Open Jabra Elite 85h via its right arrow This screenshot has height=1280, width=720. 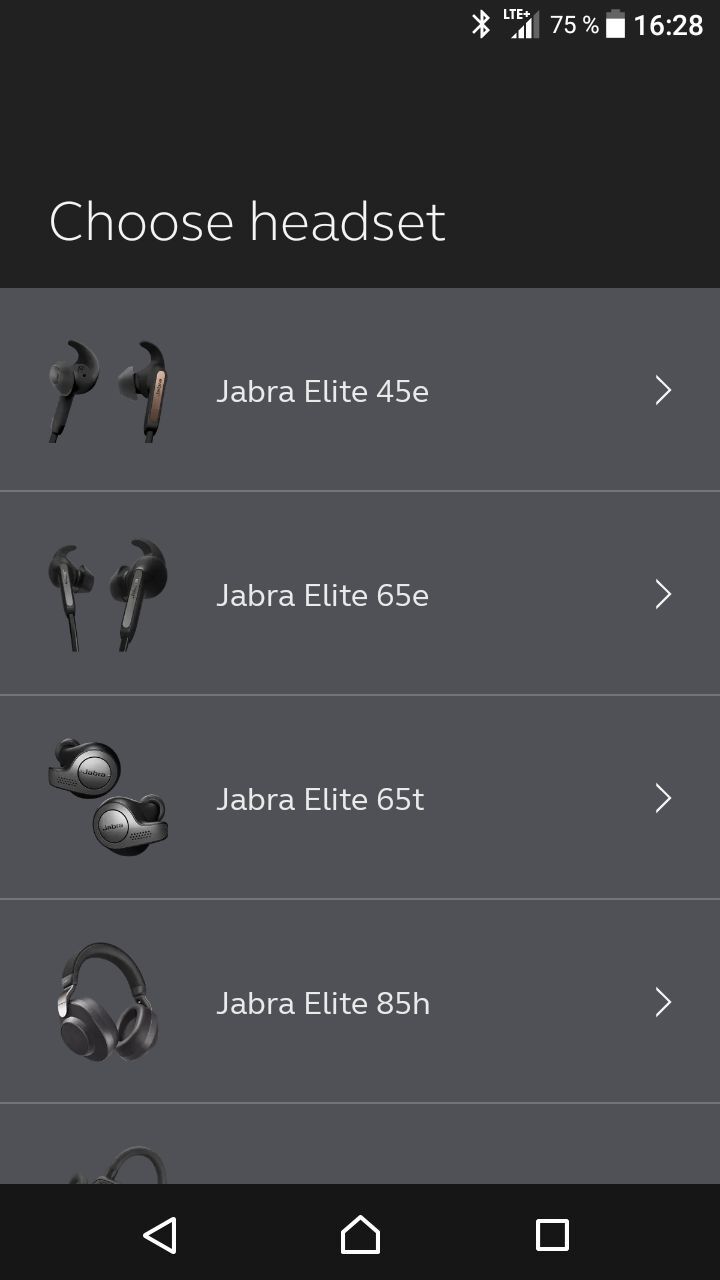[x=663, y=1002]
